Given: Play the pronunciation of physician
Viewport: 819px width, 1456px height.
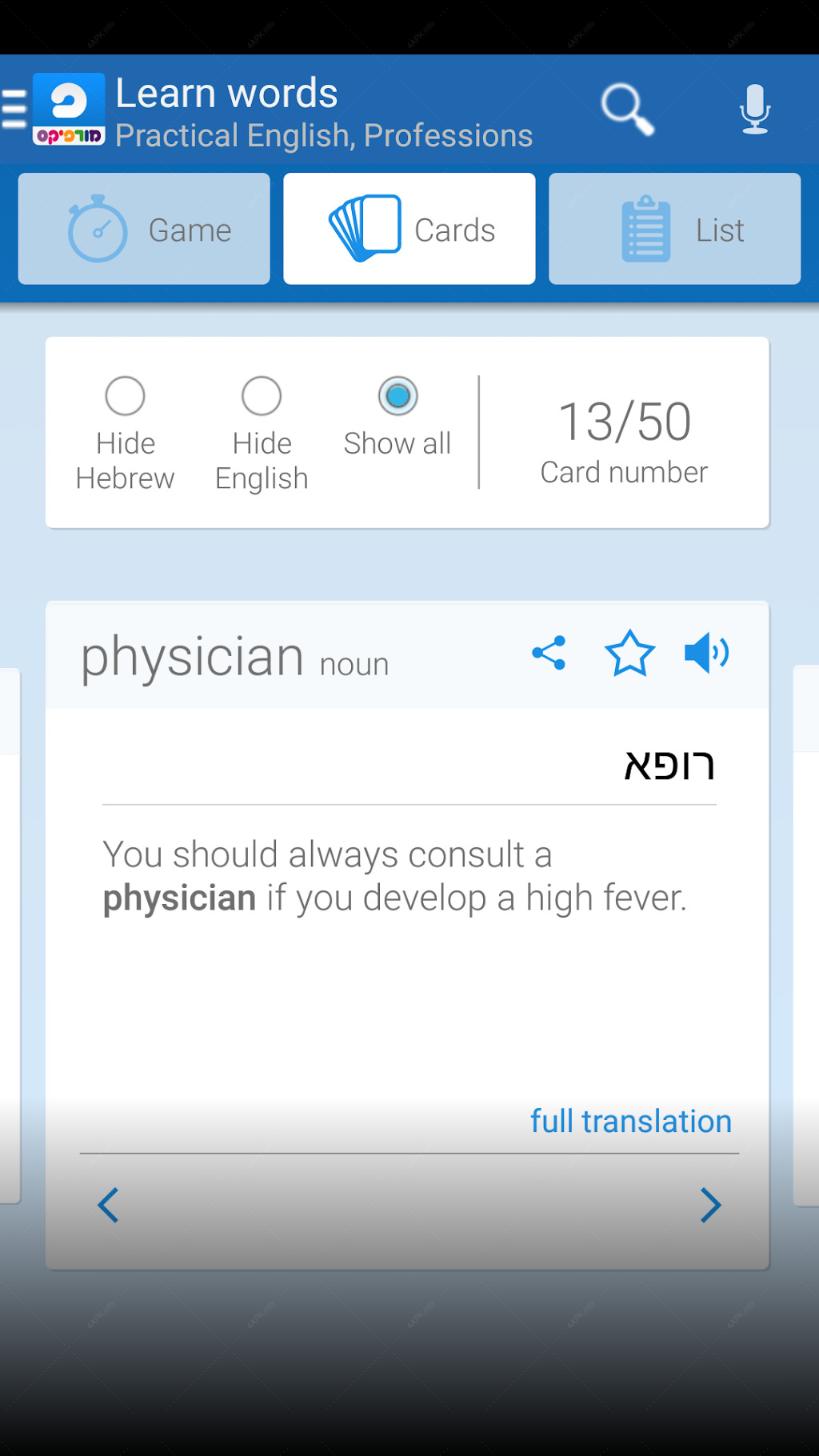Looking at the screenshot, I should click(707, 654).
